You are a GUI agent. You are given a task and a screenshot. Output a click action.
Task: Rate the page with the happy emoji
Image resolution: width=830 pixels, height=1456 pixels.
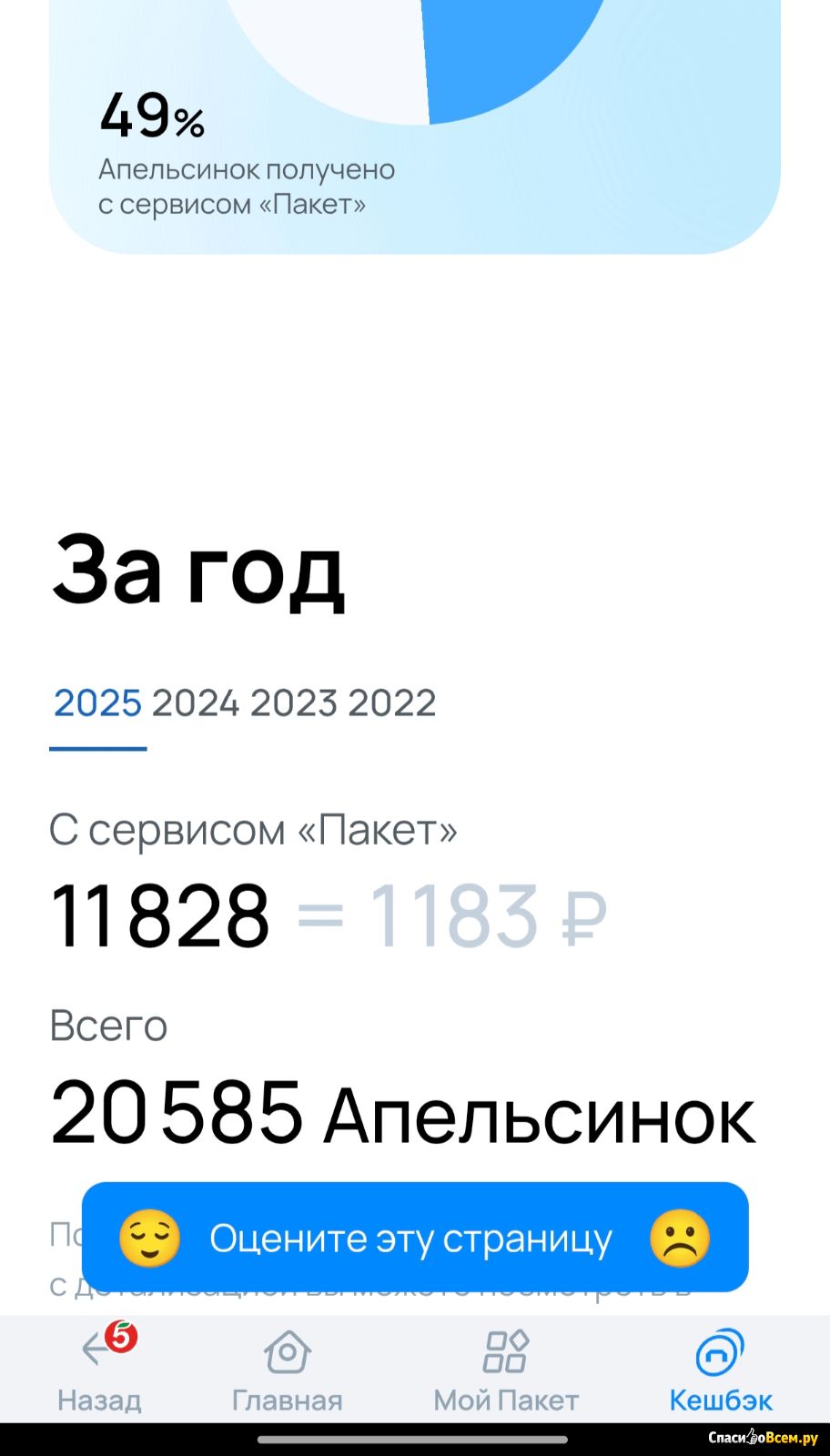(x=150, y=1239)
